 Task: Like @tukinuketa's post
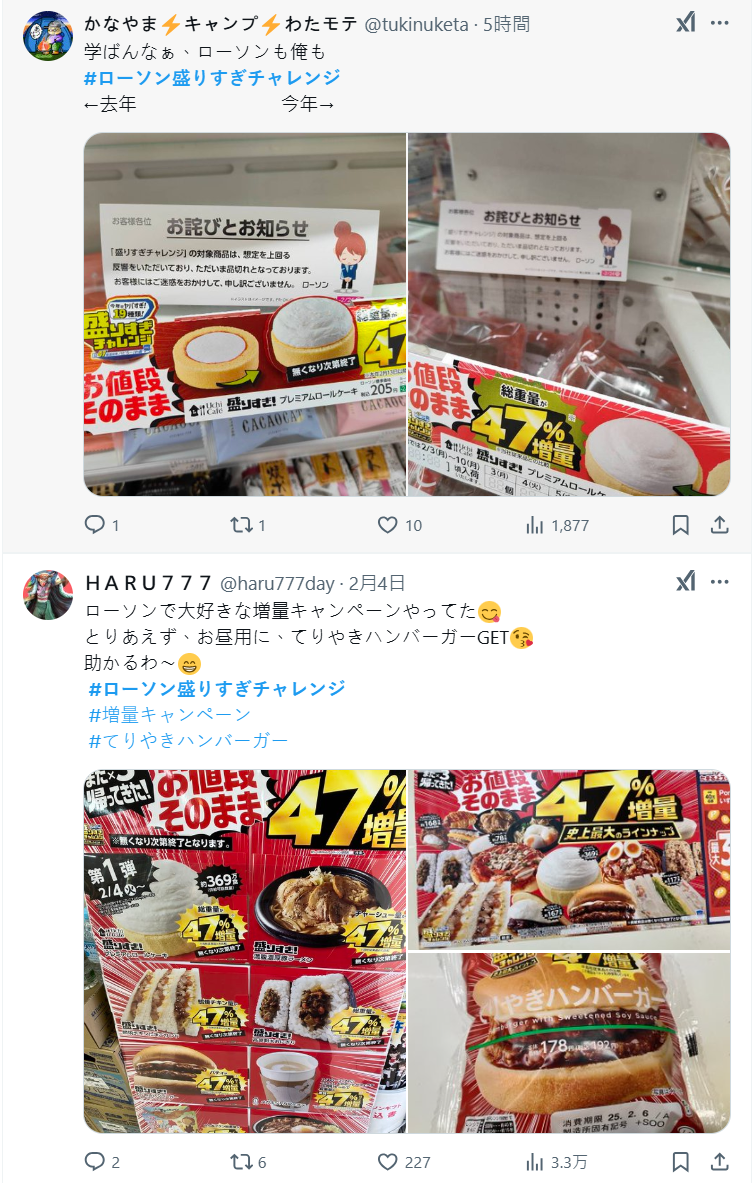388,525
